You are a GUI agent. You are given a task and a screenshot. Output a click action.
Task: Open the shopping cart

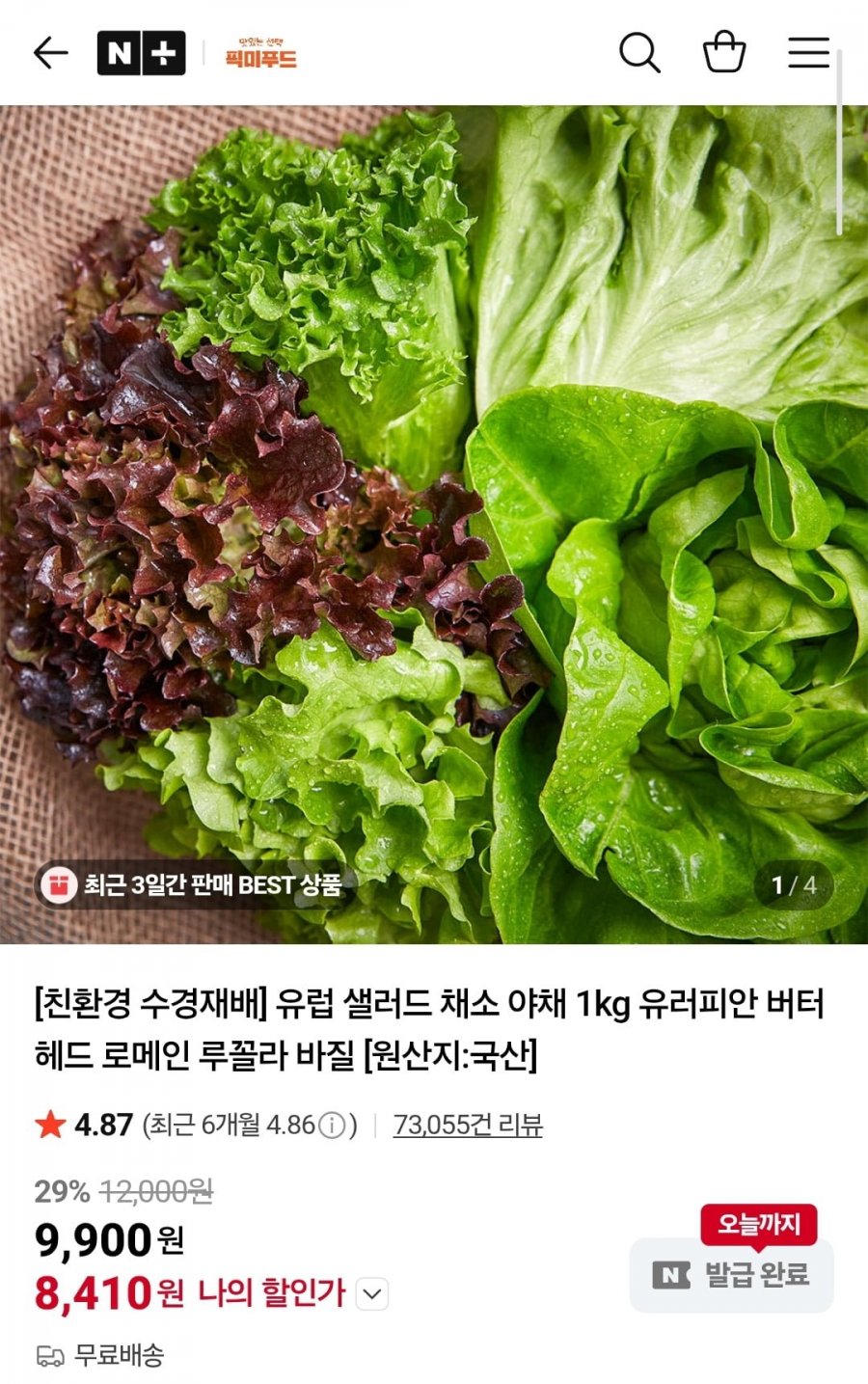pyautogui.click(x=724, y=53)
